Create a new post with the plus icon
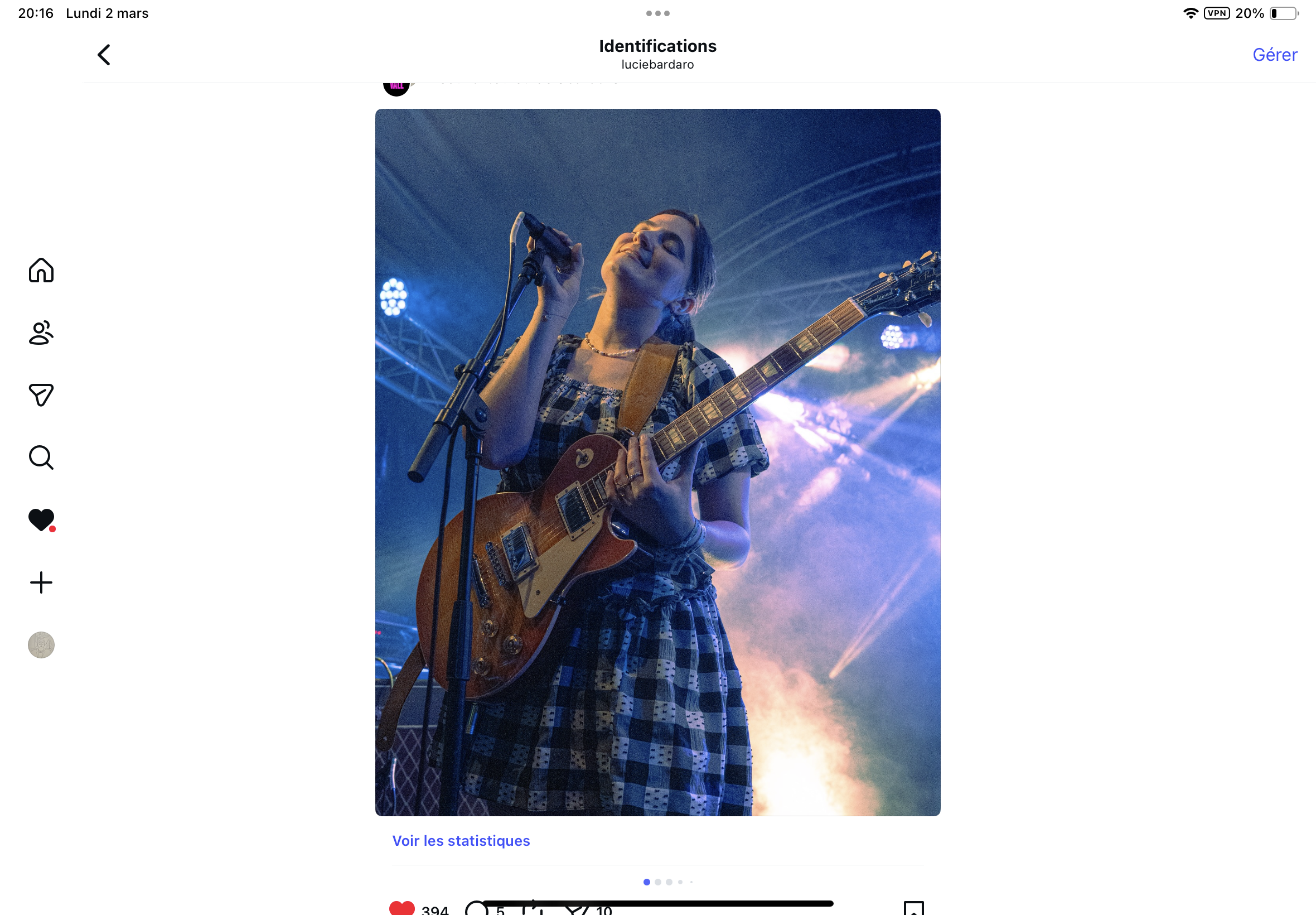Screen dimensions: 1316x915 (41, 582)
